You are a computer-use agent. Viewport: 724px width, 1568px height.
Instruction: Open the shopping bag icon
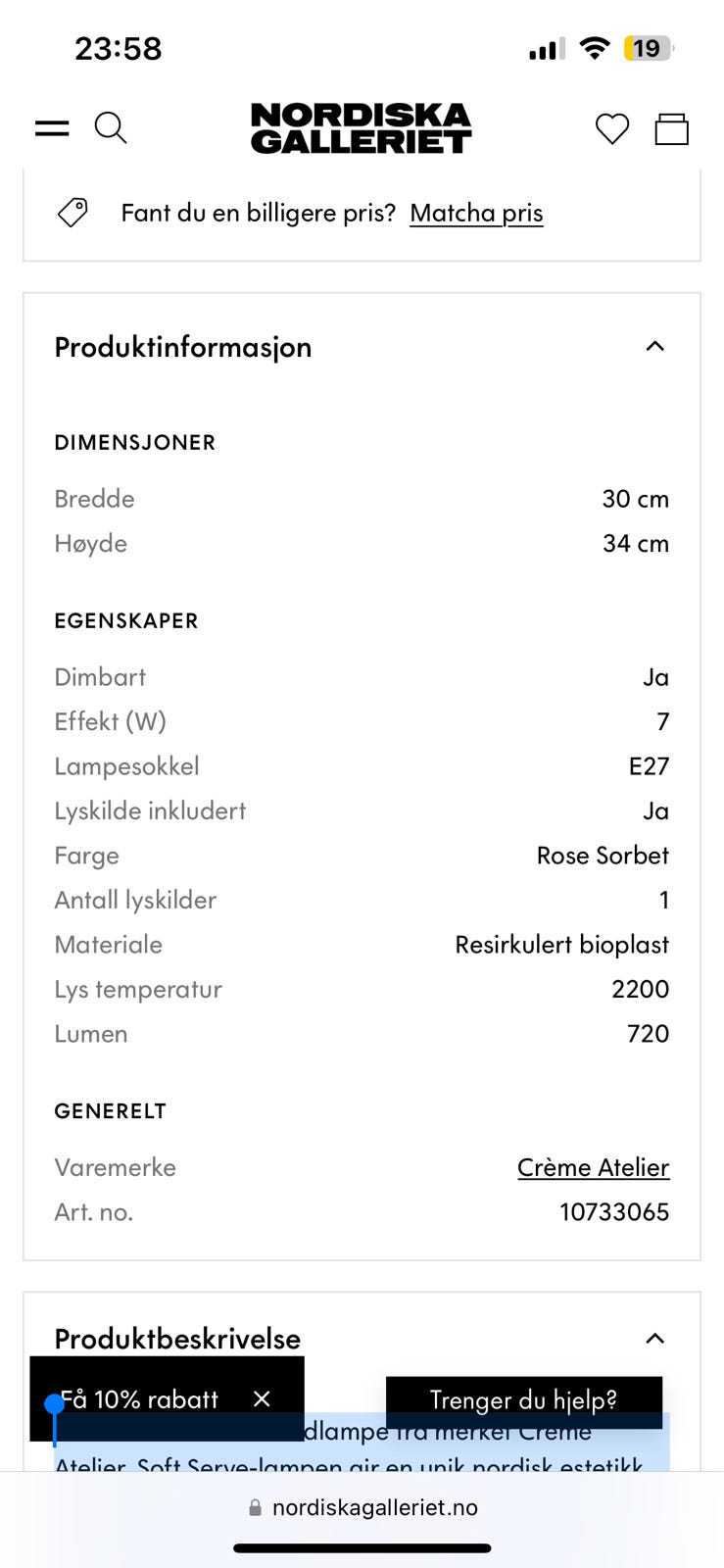672,128
